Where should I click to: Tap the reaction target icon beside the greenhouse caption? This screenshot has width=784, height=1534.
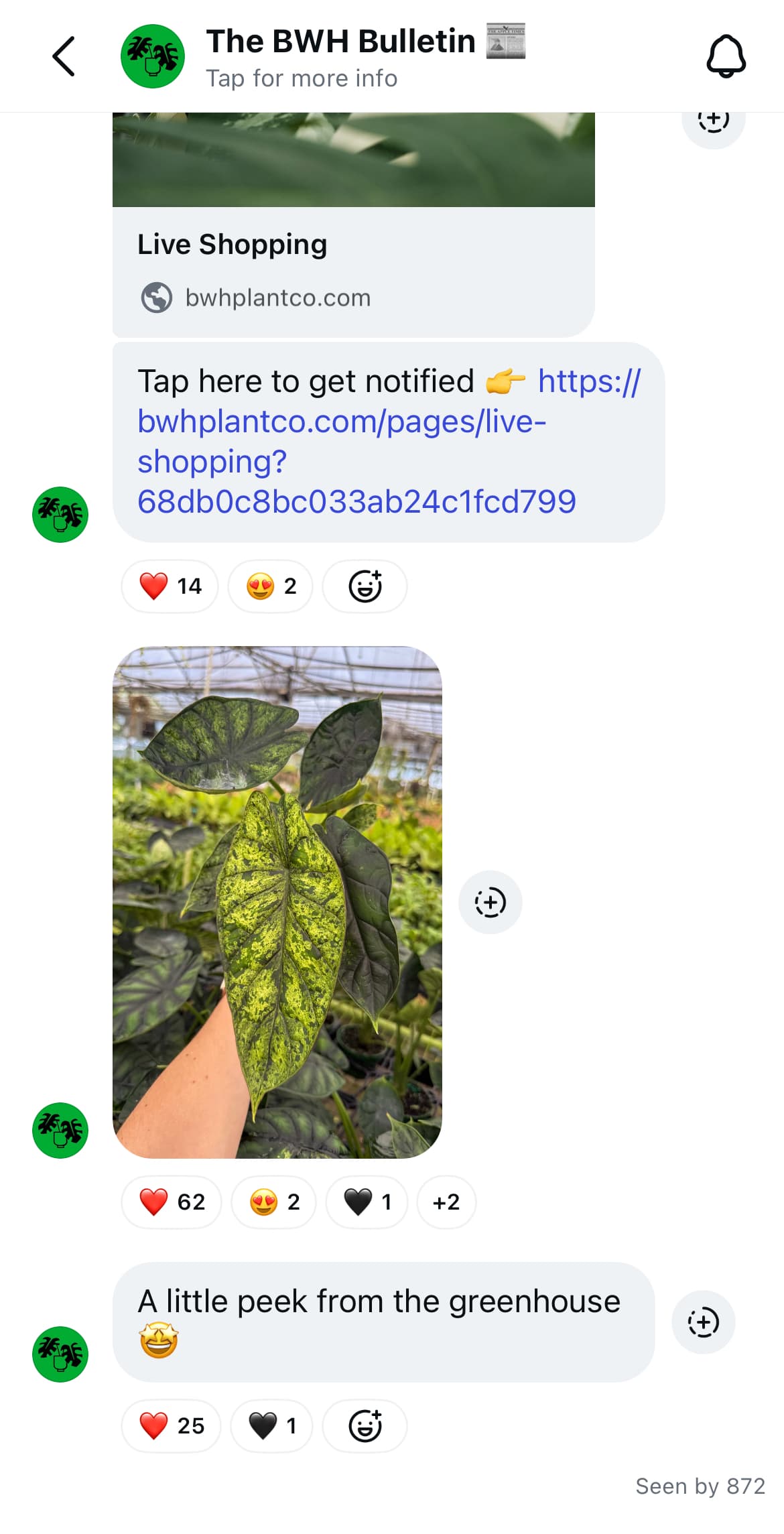(703, 1321)
